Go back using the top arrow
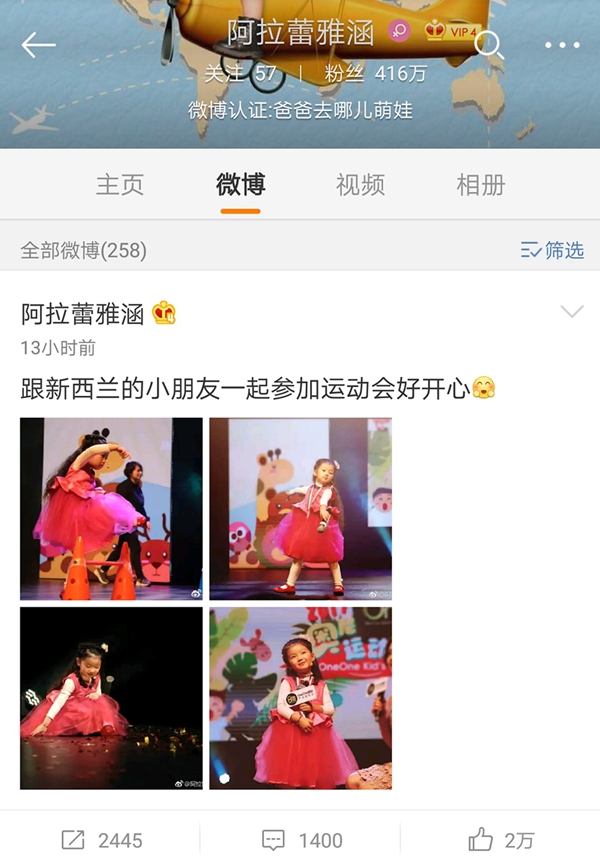The width and height of the screenshot is (600, 864). 38,45
